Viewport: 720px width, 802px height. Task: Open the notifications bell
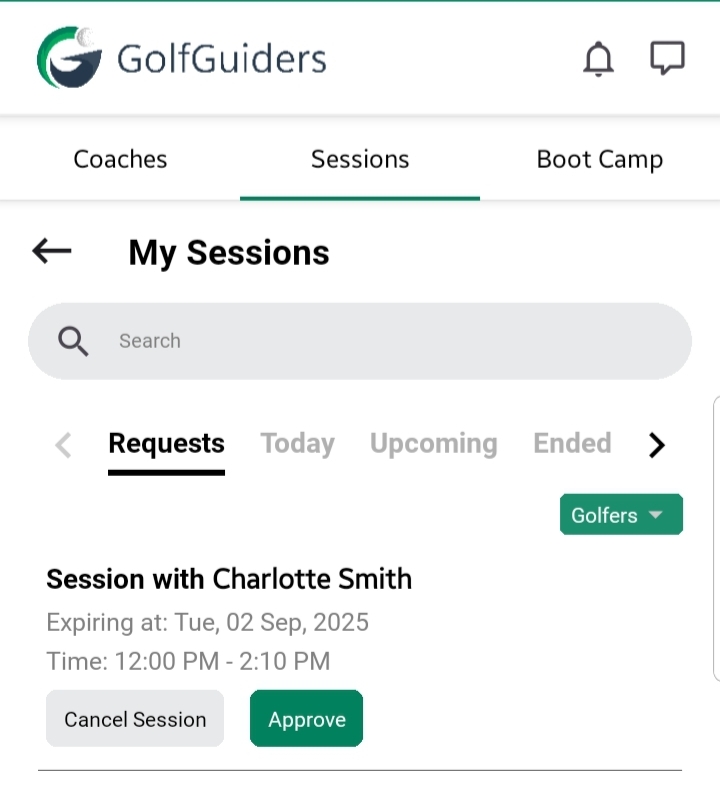point(598,60)
